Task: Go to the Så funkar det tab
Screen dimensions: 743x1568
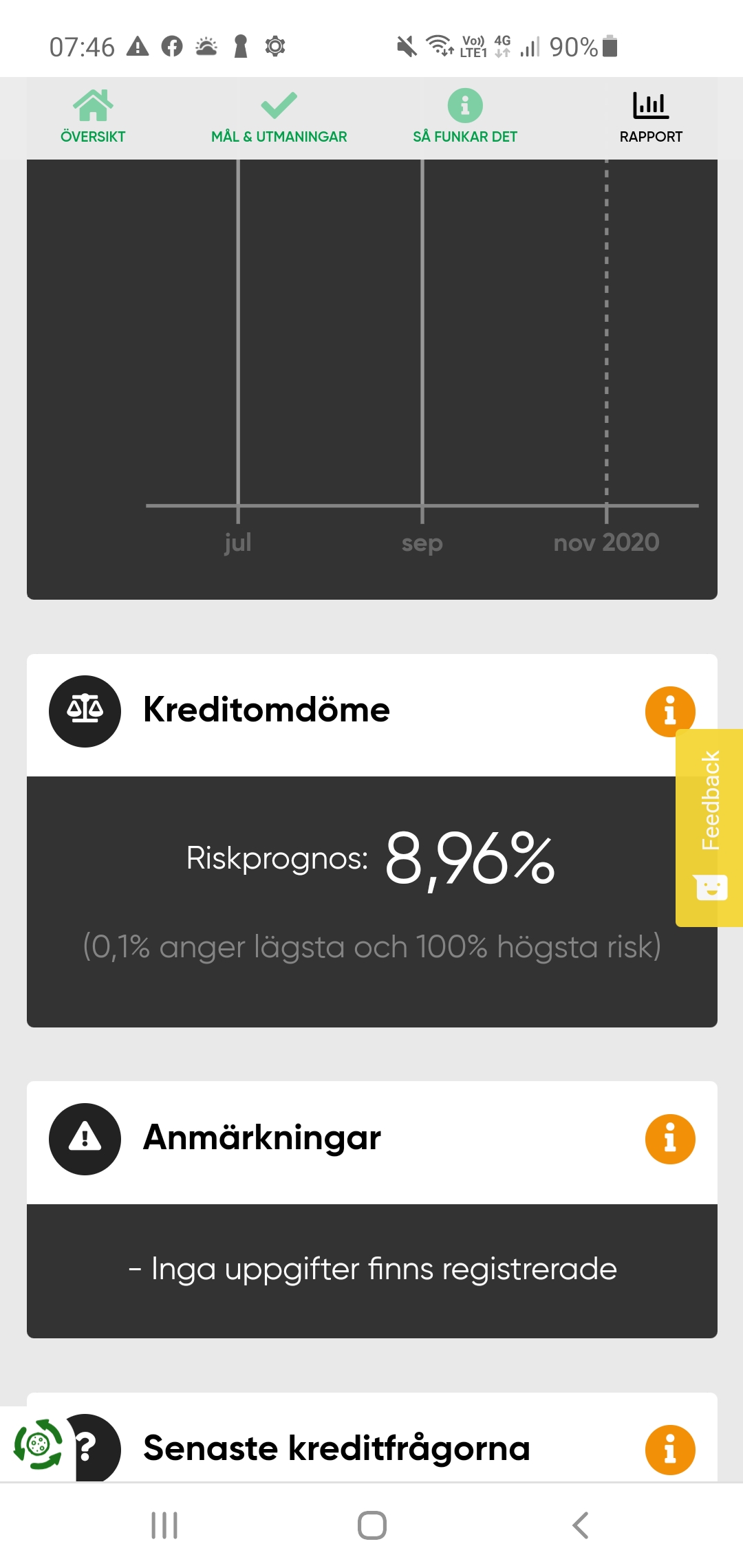Action: tap(465, 117)
